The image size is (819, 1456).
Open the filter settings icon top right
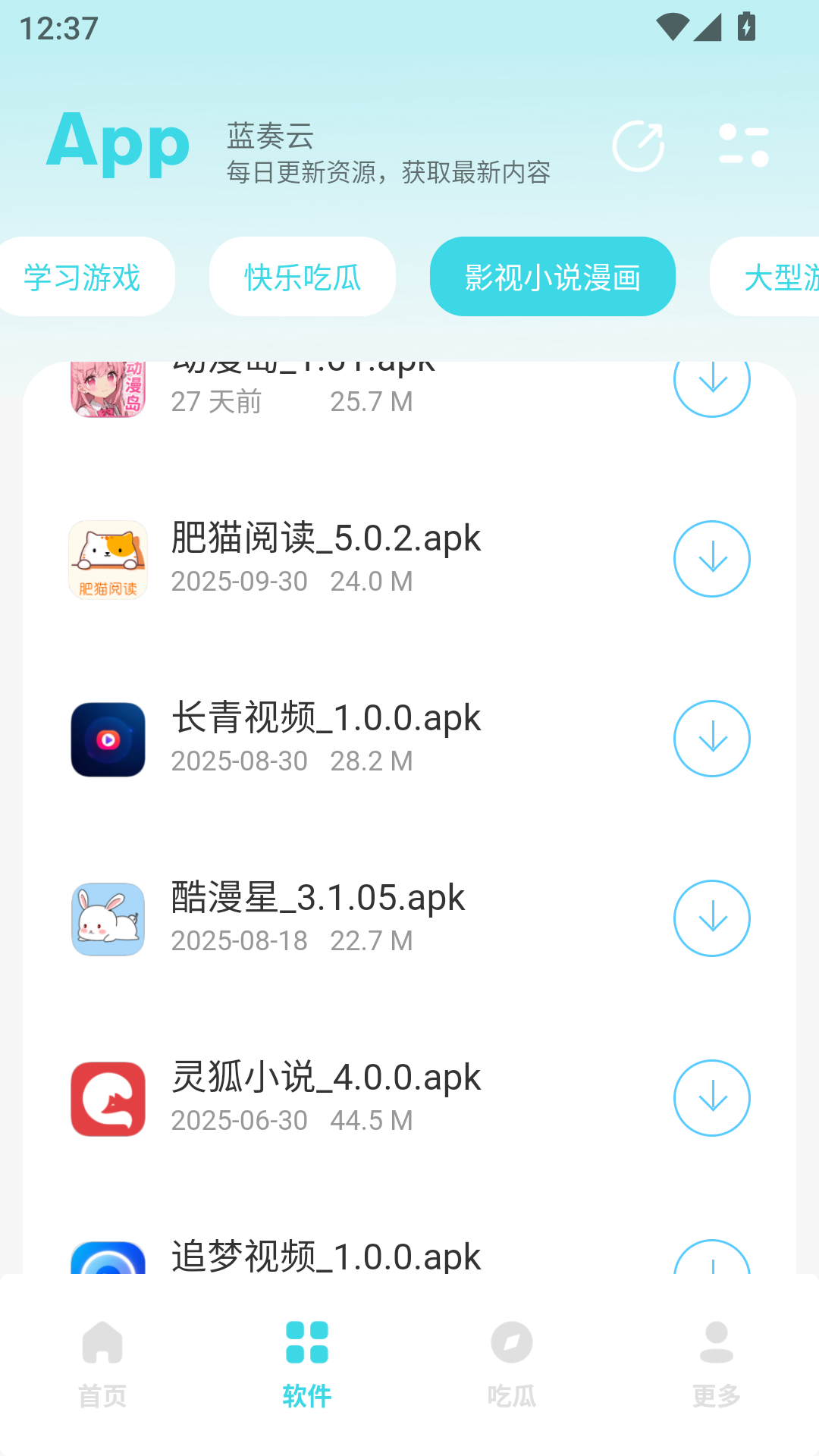coord(739,145)
